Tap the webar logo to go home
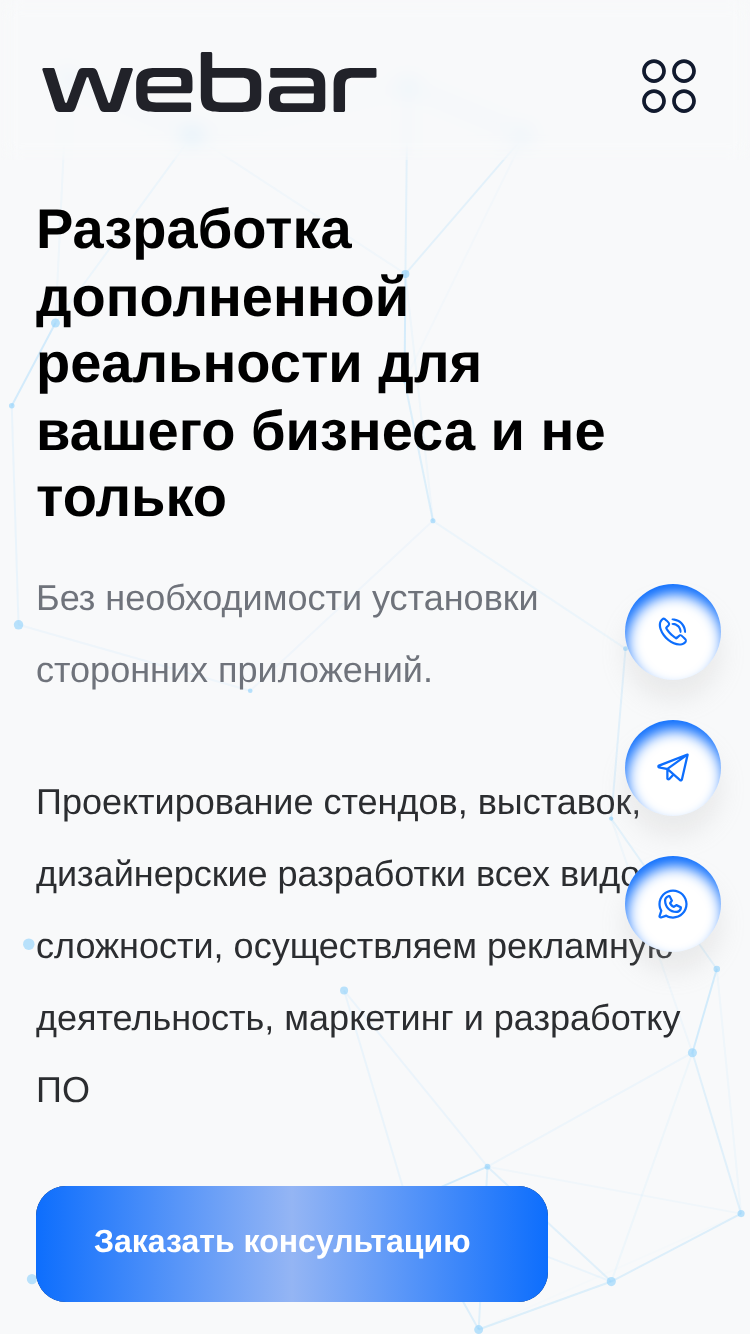The height and width of the screenshot is (1334, 750). point(209,86)
